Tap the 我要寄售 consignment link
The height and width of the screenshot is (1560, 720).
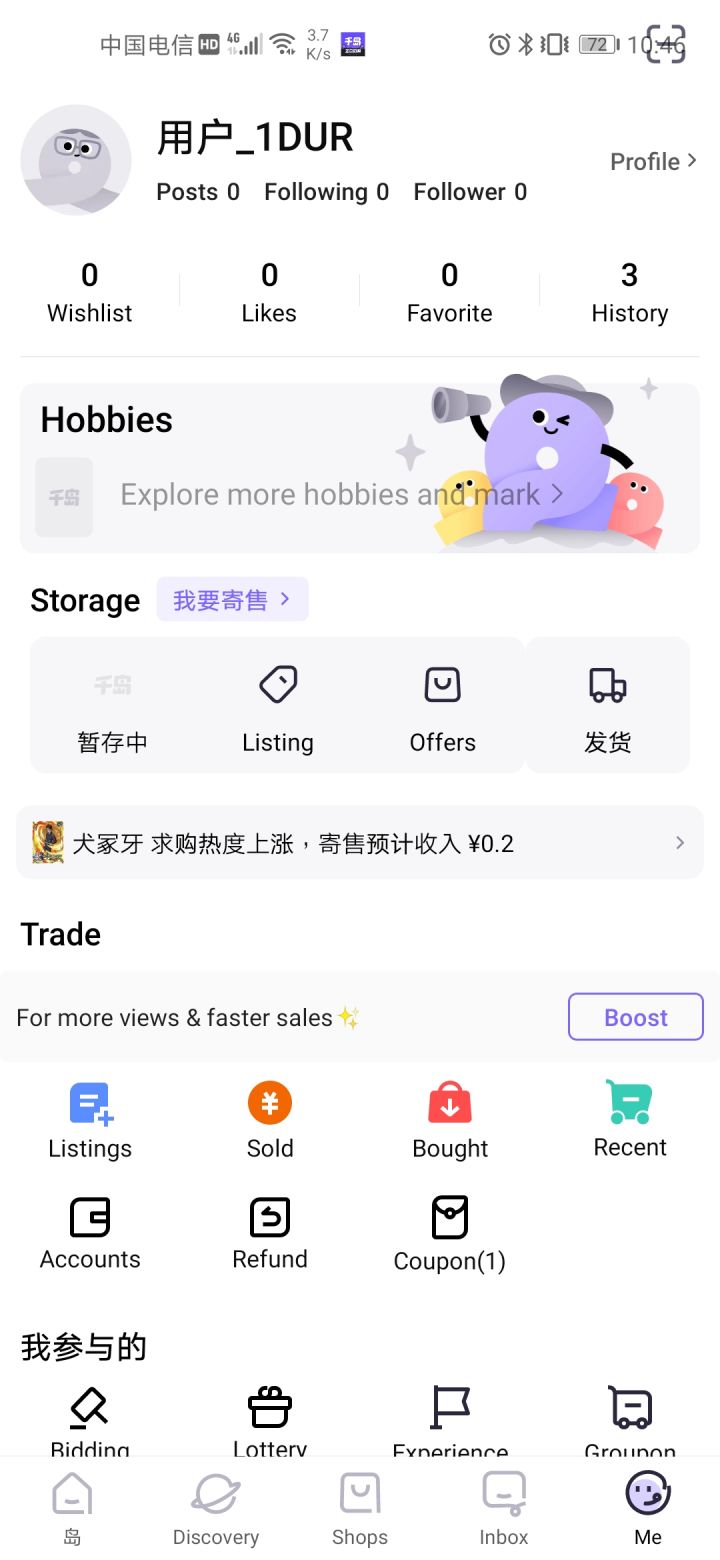pyautogui.click(x=232, y=598)
